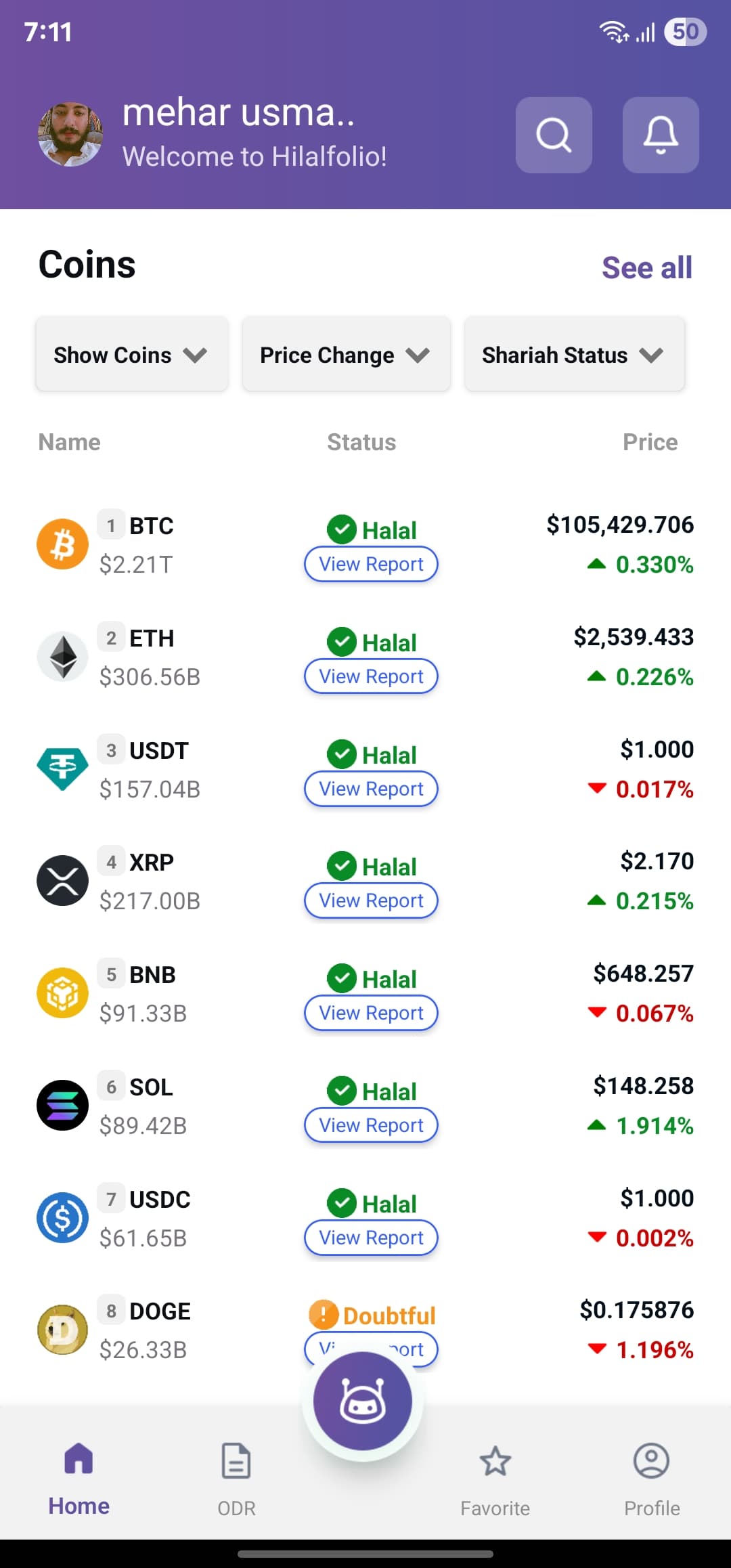Switch to the ODR tab
731x1568 pixels.
[236, 1479]
